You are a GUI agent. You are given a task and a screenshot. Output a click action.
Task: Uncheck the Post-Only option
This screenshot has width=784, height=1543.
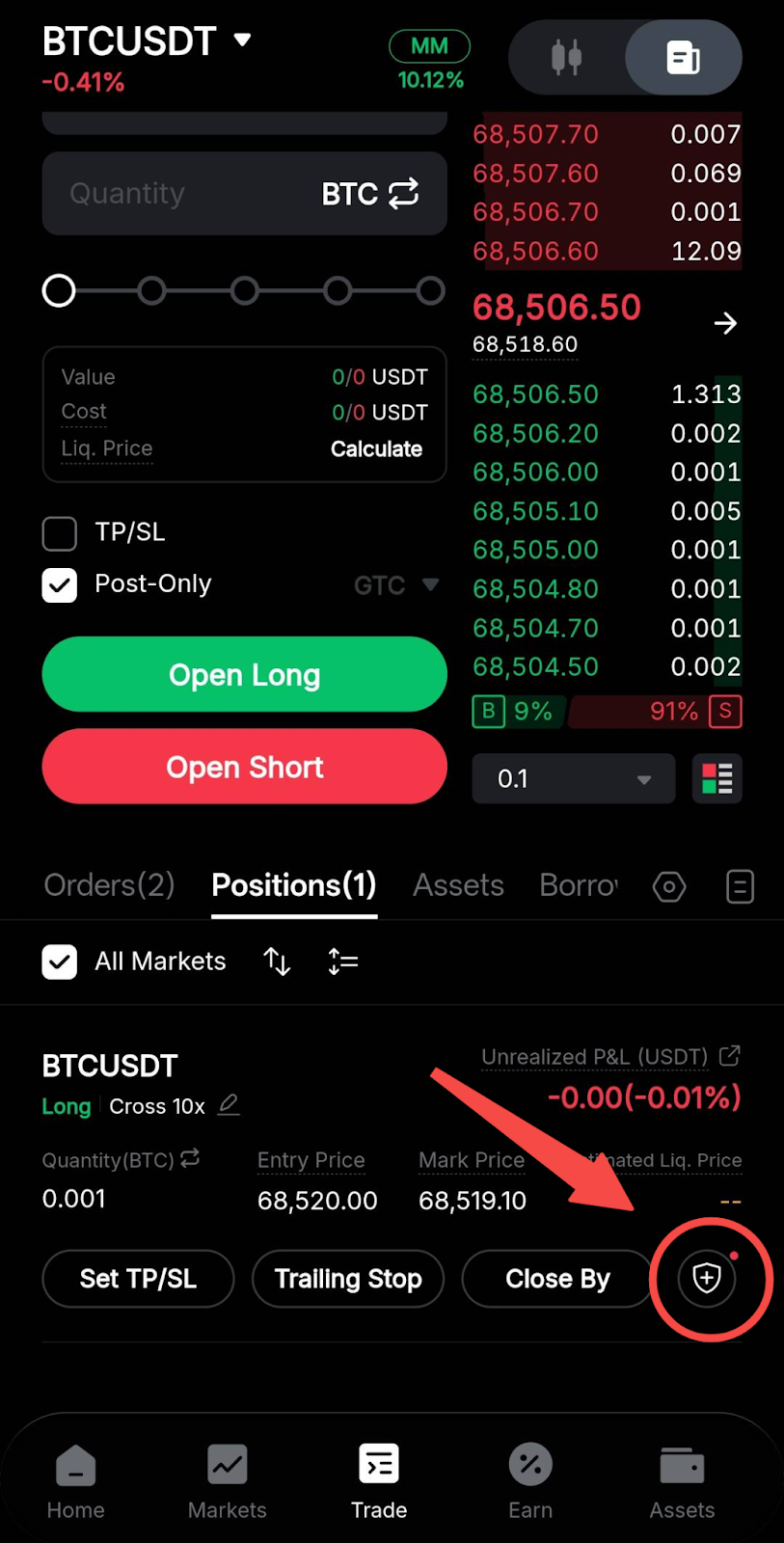[x=60, y=584]
